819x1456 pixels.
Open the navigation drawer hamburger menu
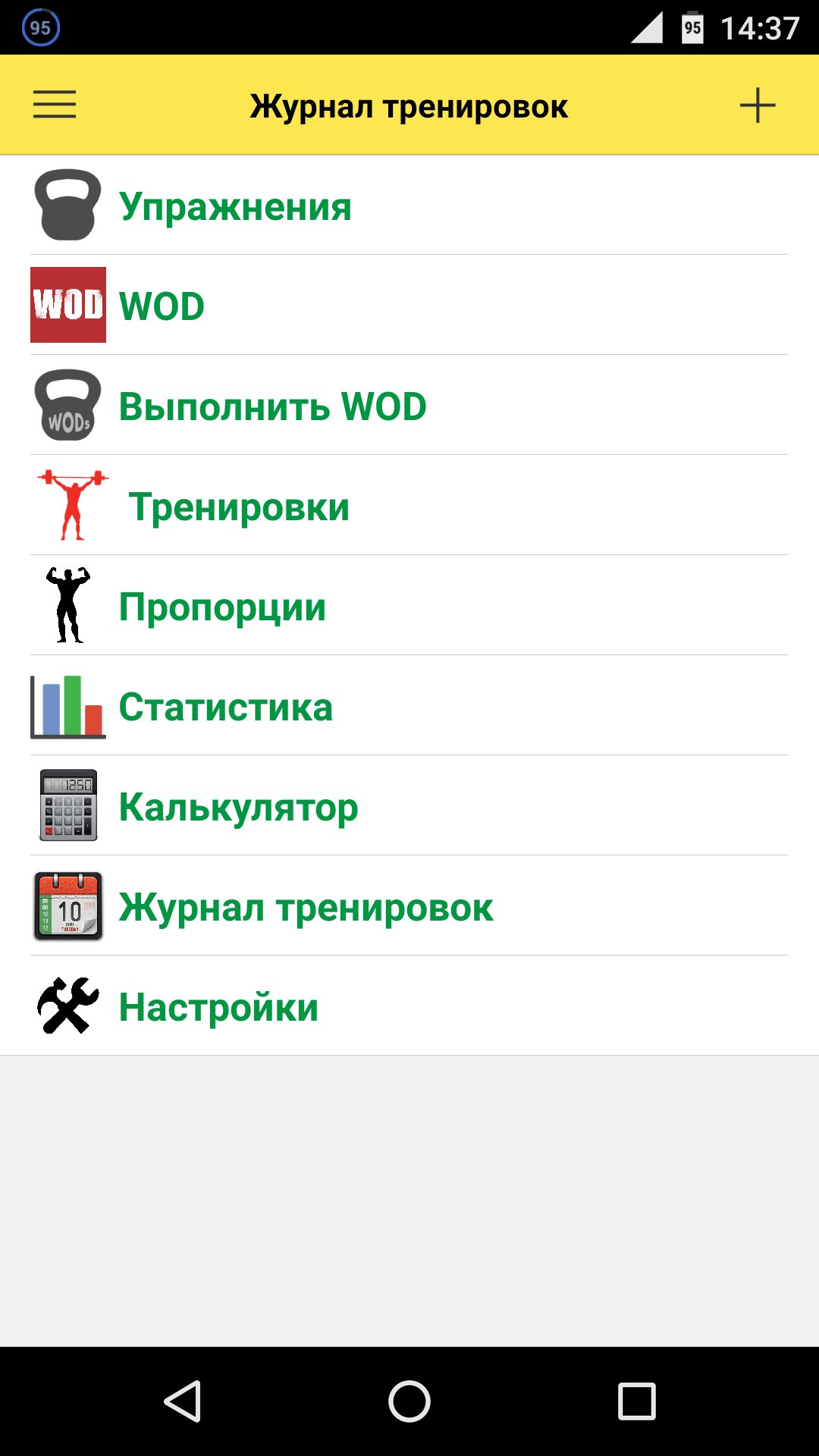click(x=53, y=105)
